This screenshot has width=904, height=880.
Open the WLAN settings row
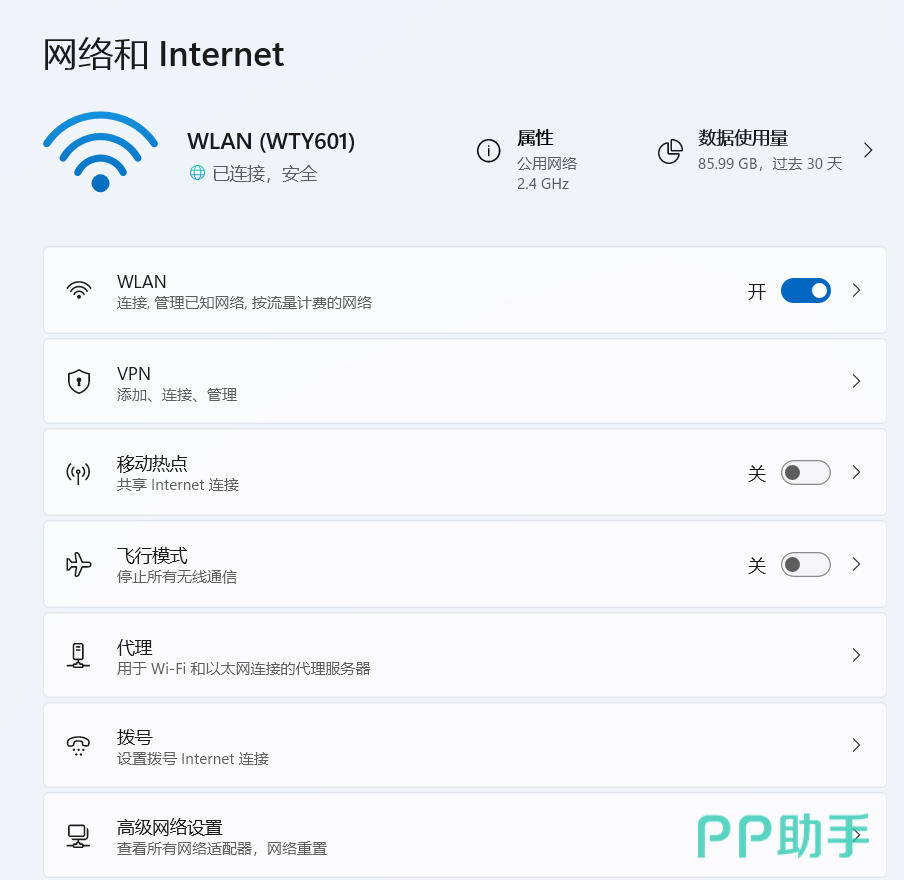pos(400,291)
